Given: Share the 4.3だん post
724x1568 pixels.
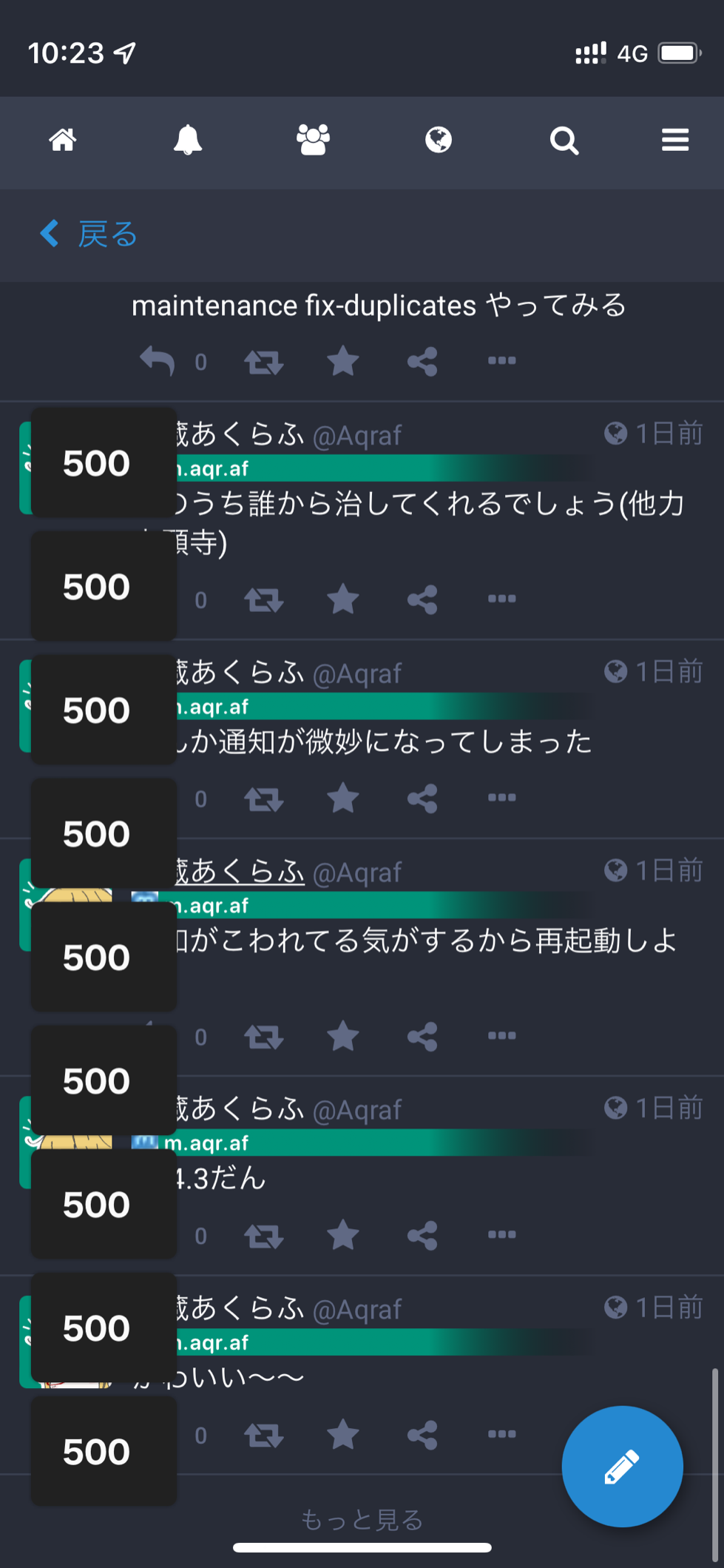Looking at the screenshot, I should (422, 1235).
